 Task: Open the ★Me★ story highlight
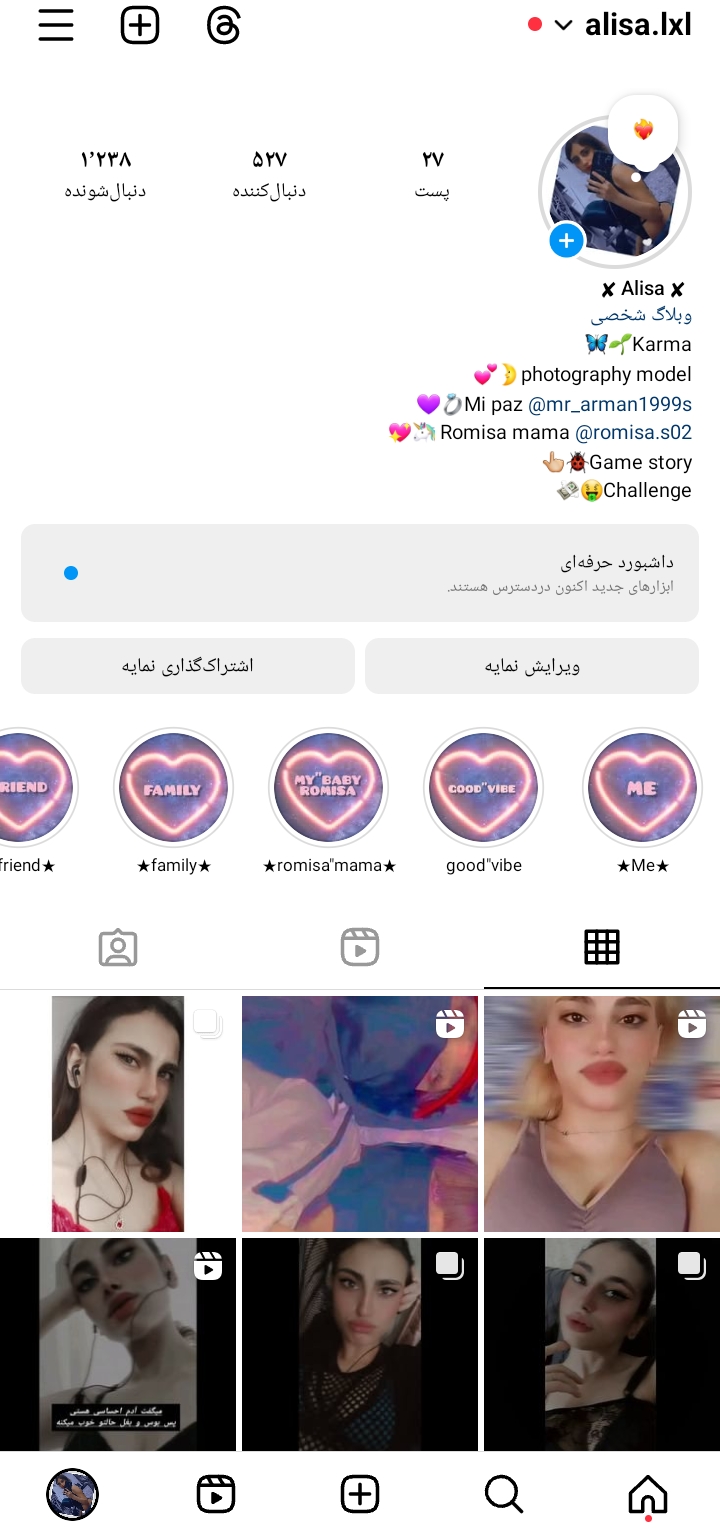[x=642, y=788]
